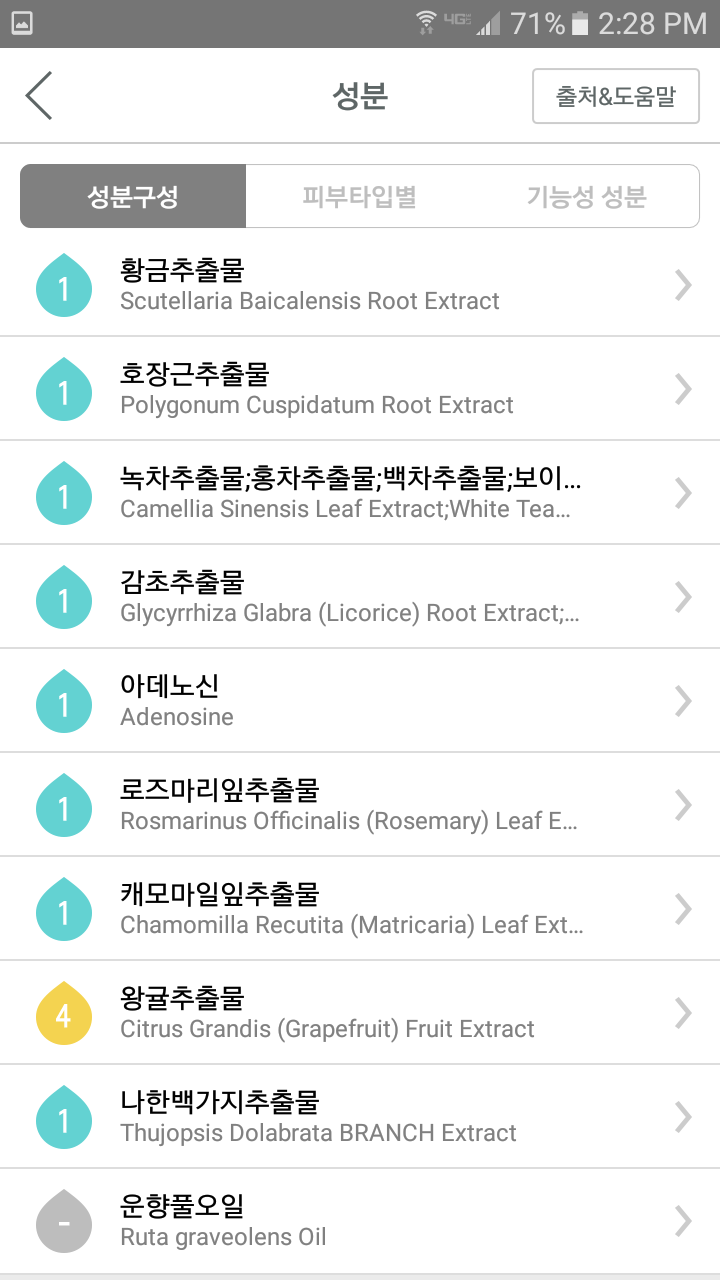View the 녹차추출물 Camellia Sinensis entry
Viewport: 720px width, 1280px height.
360,493
